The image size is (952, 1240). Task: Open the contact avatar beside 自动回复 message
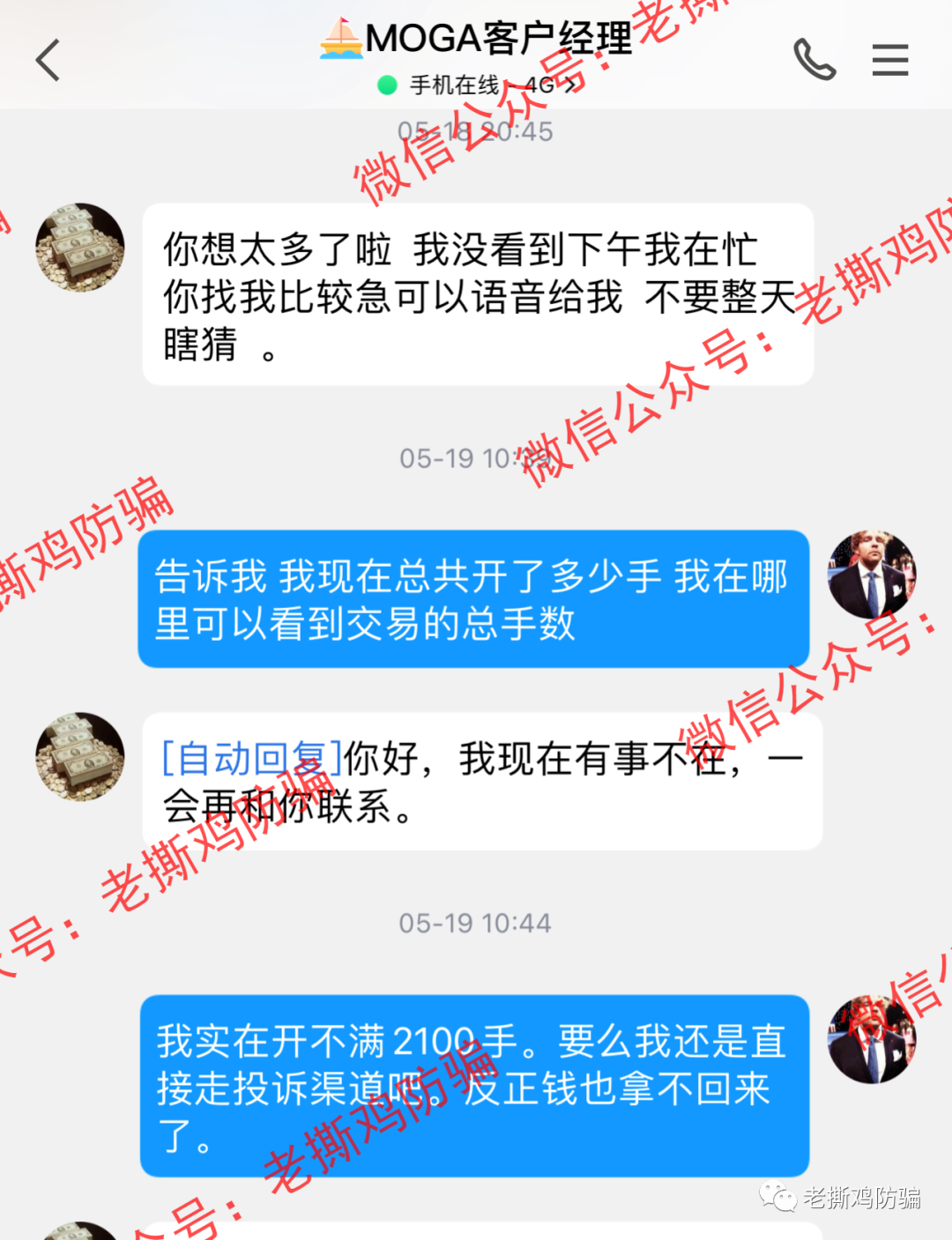(x=79, y=756)
